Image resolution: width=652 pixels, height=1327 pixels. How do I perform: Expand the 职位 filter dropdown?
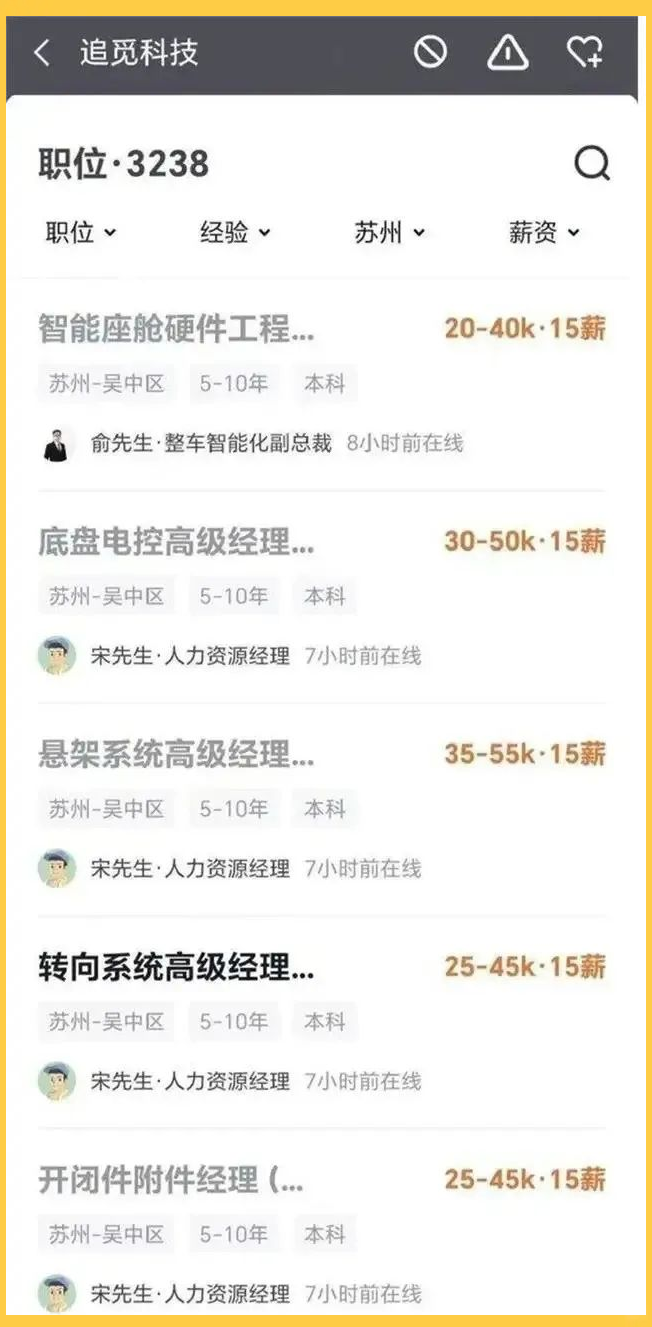point(81,233)
